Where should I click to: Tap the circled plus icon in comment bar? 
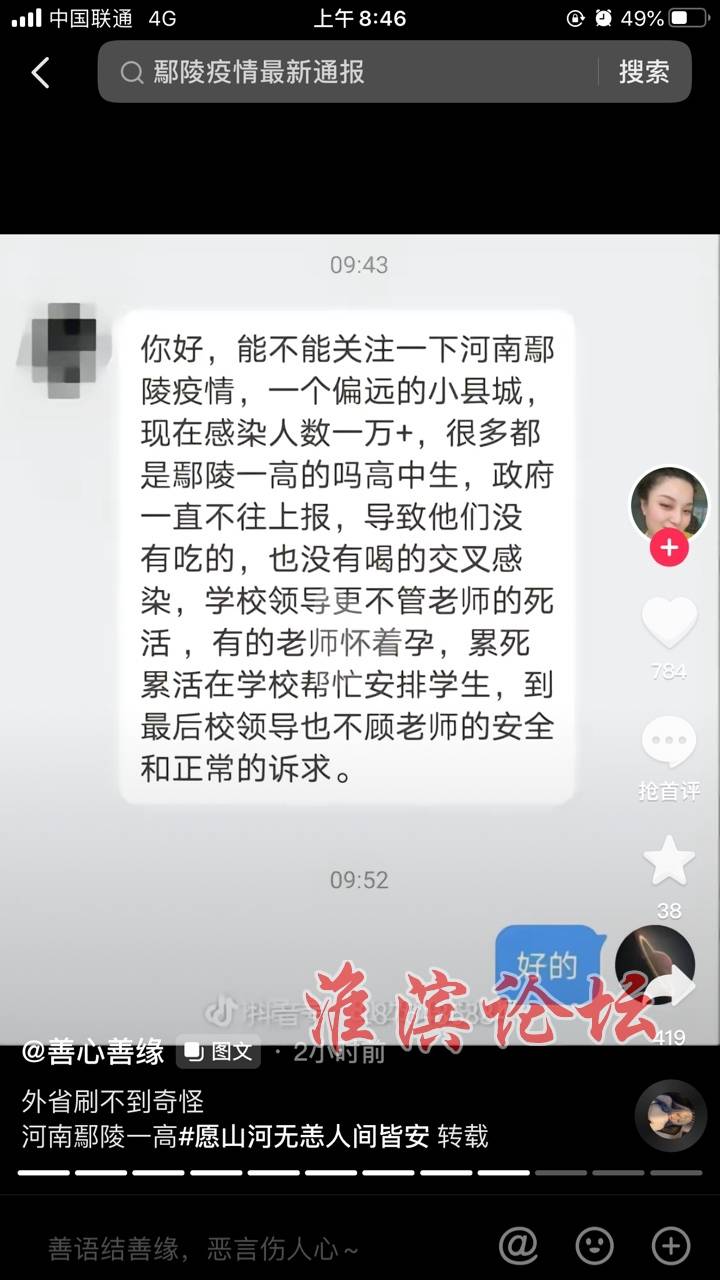670,1246
